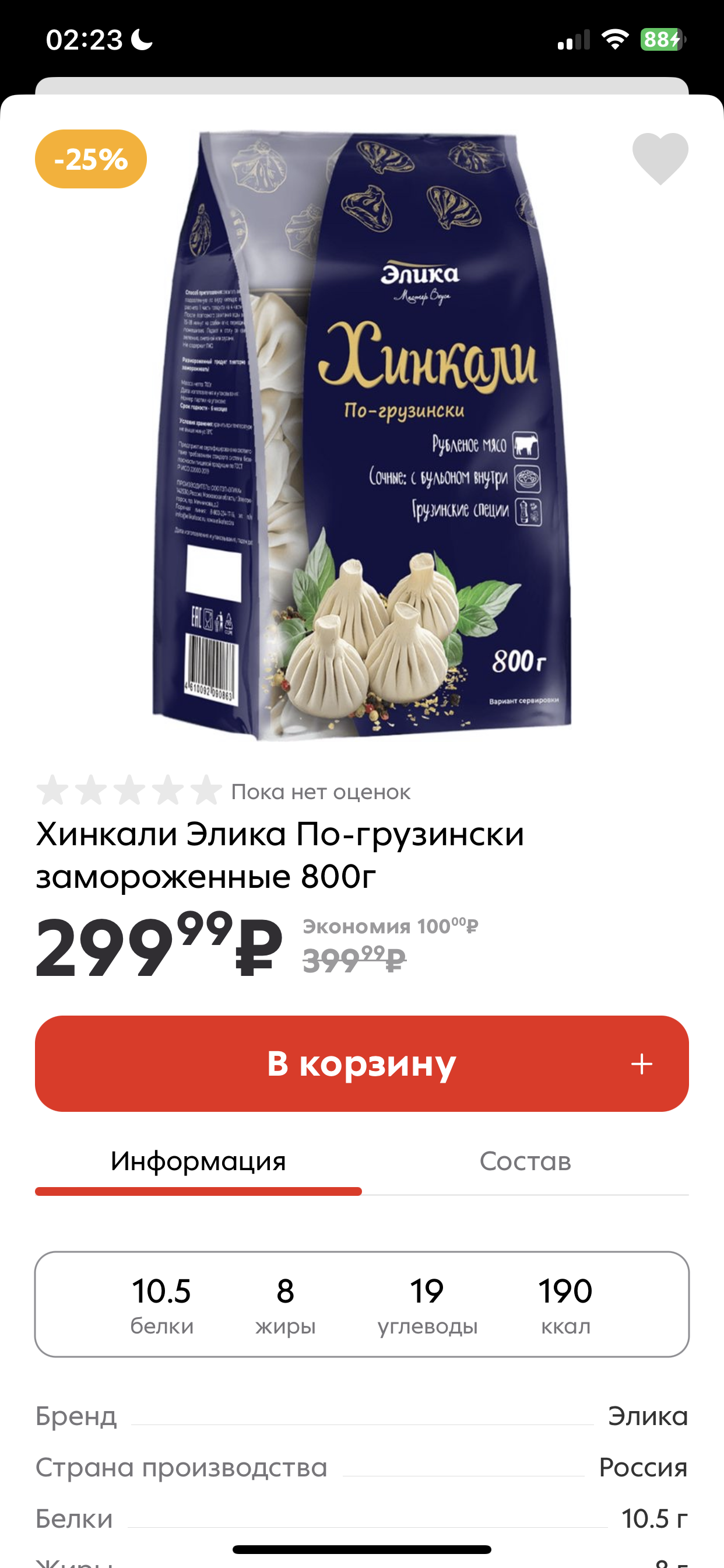The height and width of the screenshot is (1568, 724).
Task: Switch to the Состав tab
Action: pos(525,1161)
